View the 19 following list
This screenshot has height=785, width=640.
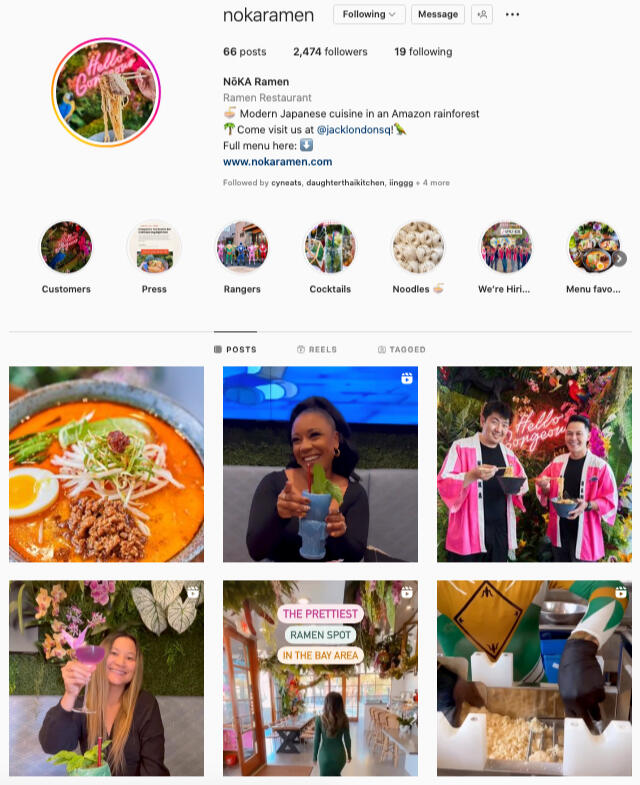point(422,51)
